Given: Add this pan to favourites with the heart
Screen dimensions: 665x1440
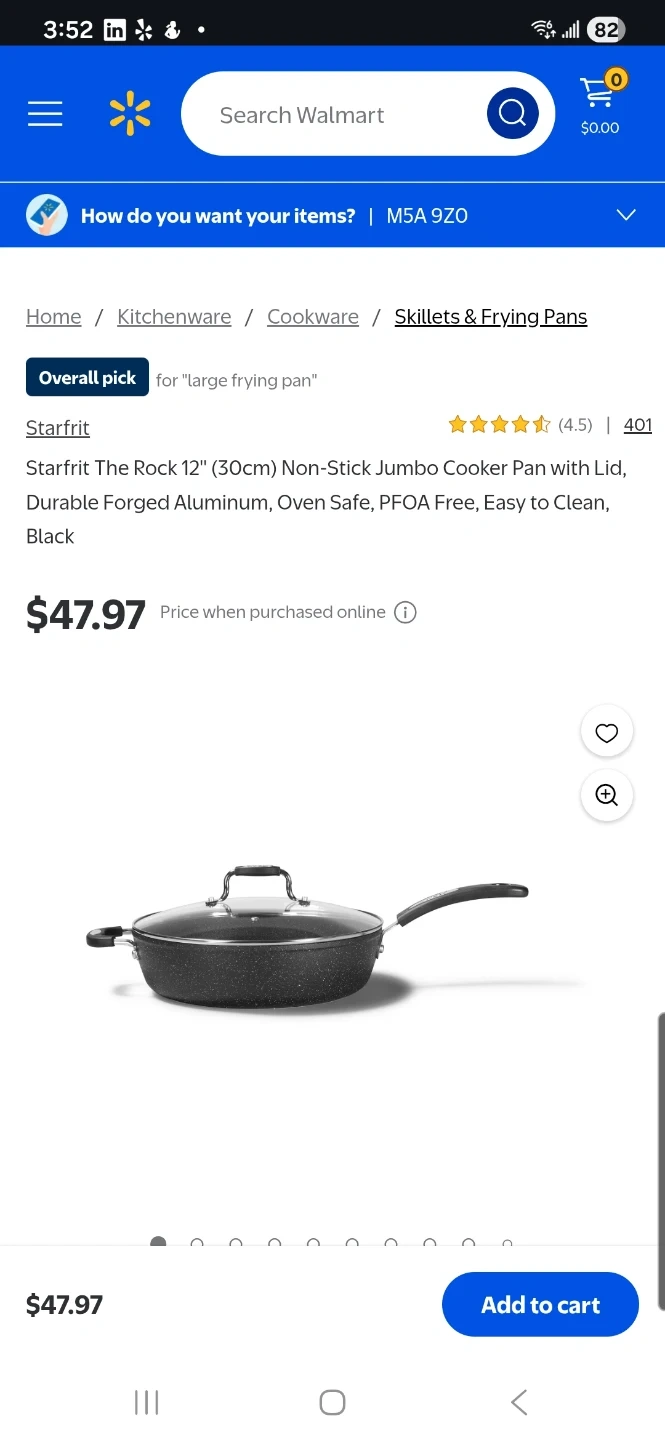Looking at the screenshot, I should click(606, 733).
